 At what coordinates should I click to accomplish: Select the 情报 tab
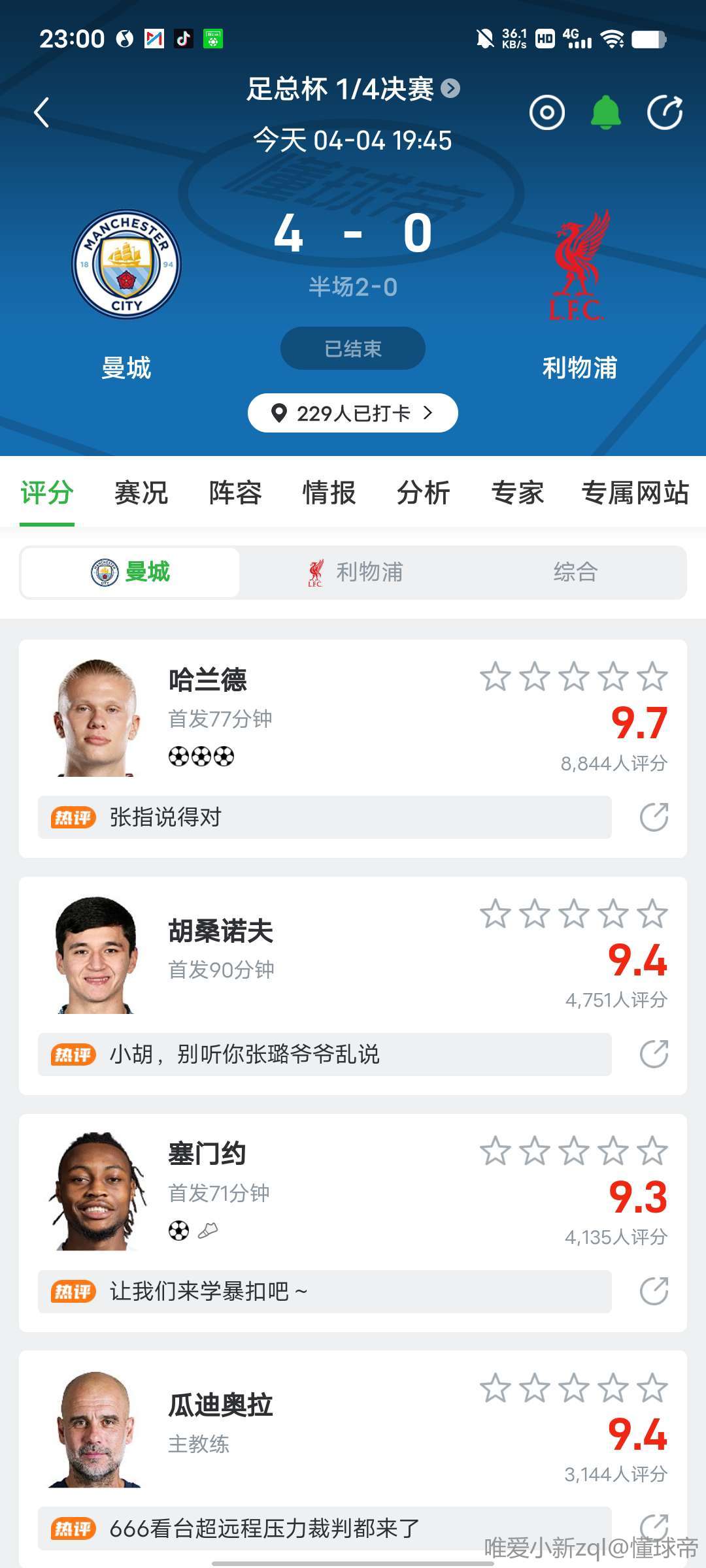point(329,493)
